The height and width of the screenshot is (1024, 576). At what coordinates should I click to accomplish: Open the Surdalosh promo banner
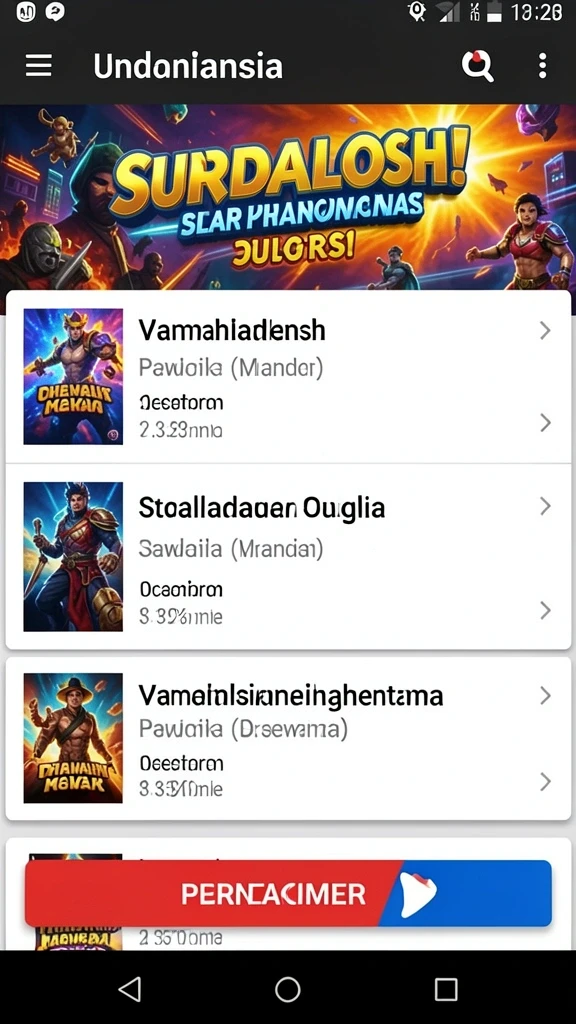click(x=288, y=197)
